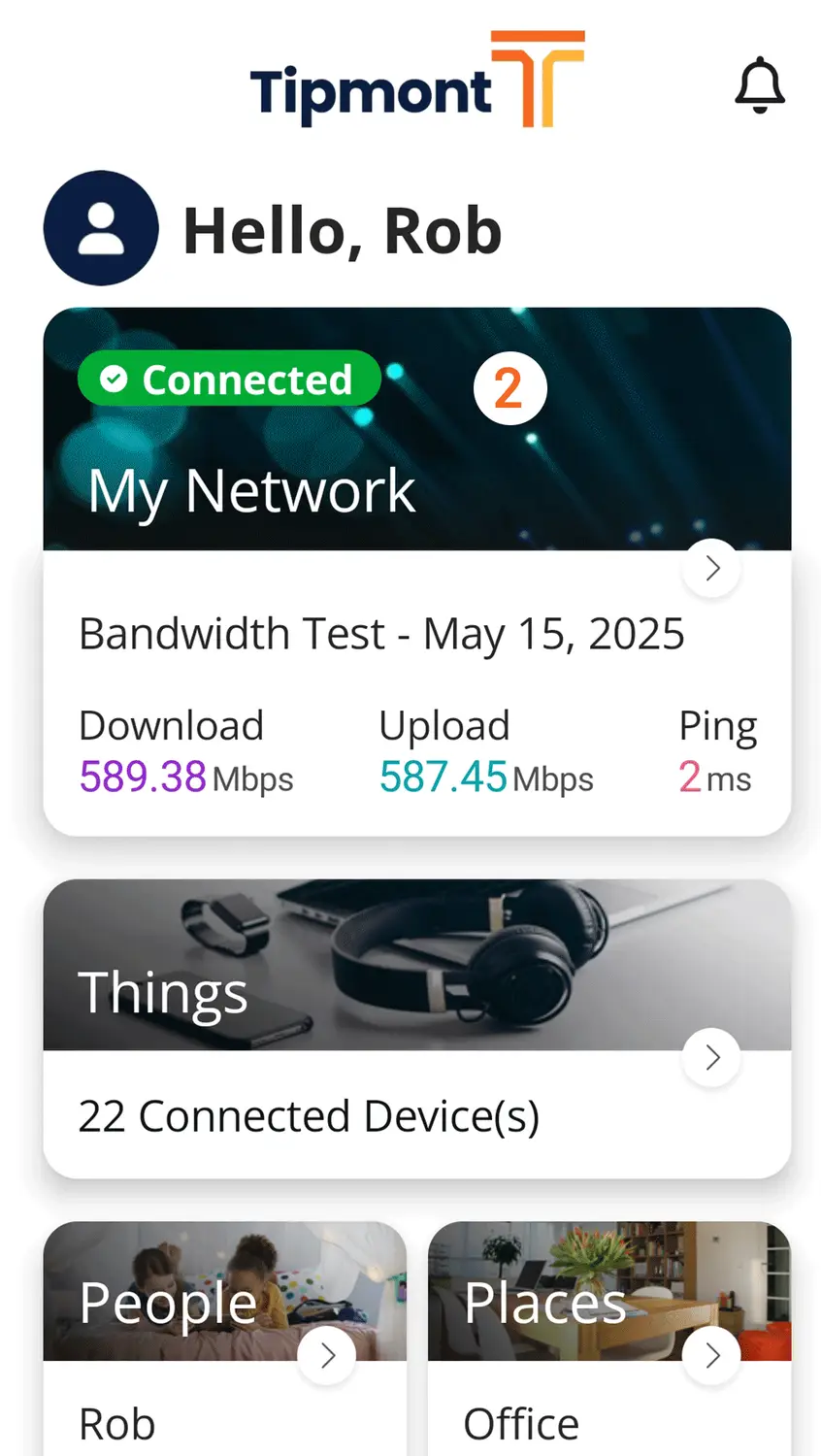Open Rob's profile avatar

[x=101, y=228]
